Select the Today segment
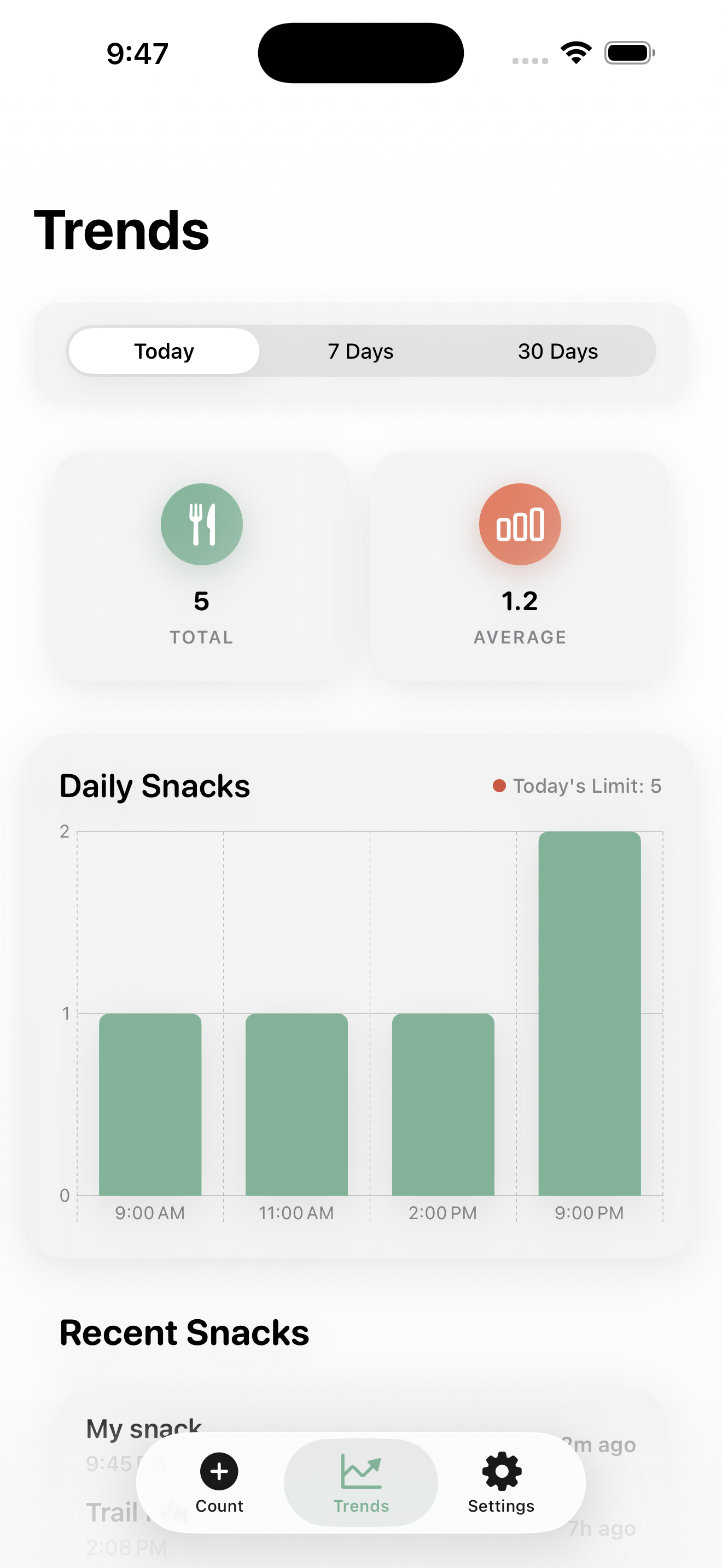The width and height of the screenshot is (722, 1568). click(164, 351)
